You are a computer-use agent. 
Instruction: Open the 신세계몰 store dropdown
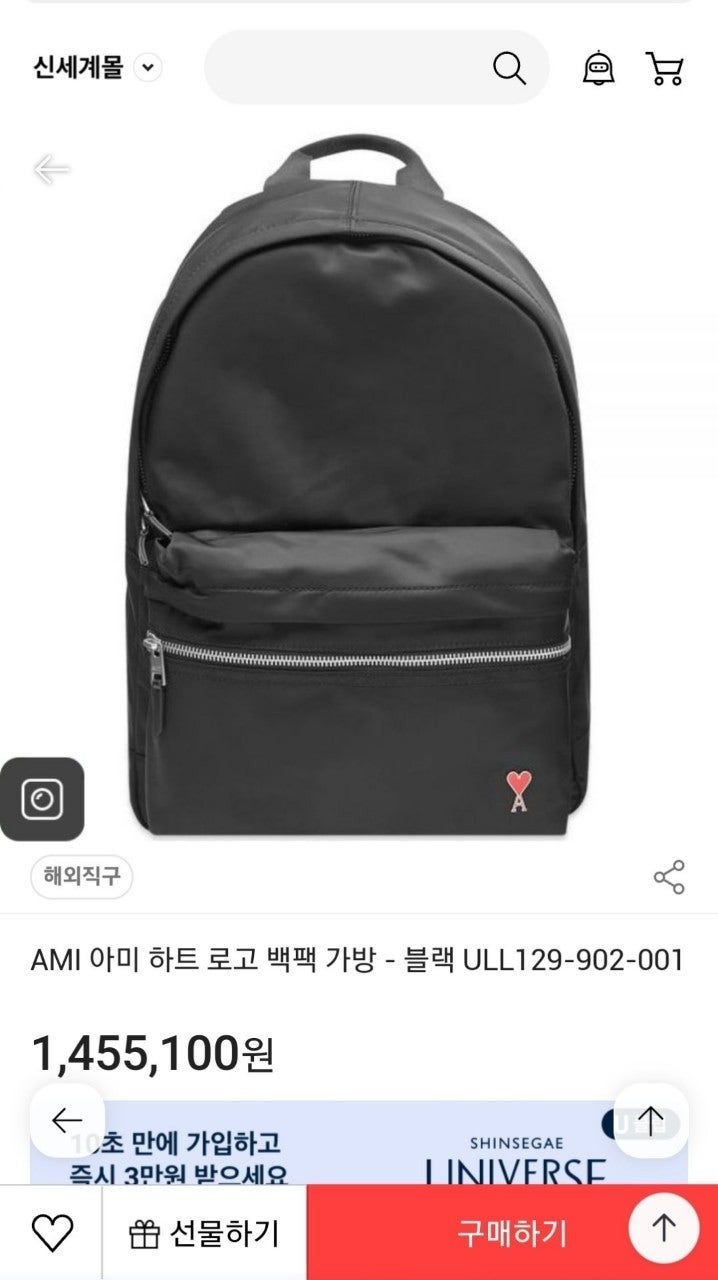[148, 68]
